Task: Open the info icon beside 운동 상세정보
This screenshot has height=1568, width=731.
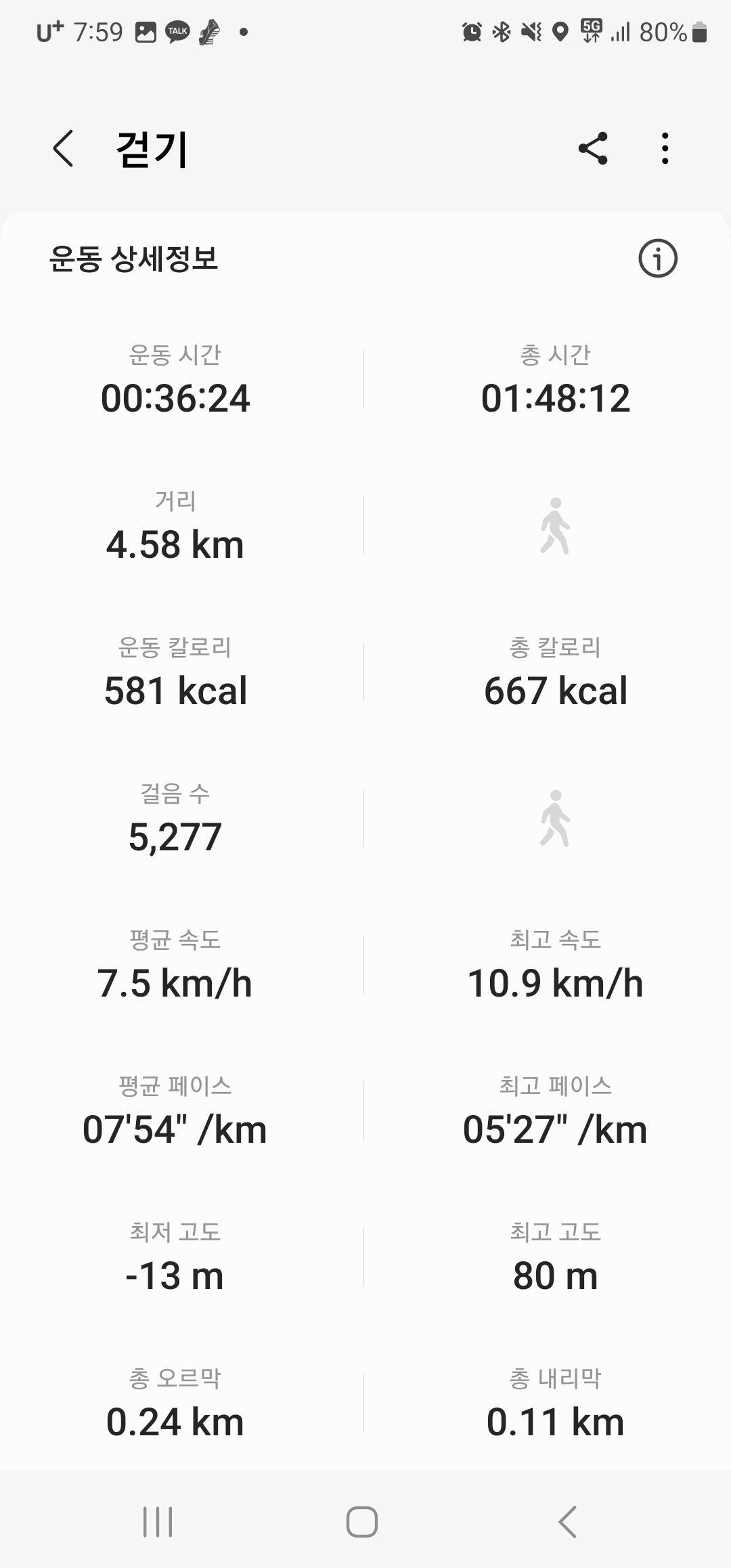Action: [x=658, y=258]
